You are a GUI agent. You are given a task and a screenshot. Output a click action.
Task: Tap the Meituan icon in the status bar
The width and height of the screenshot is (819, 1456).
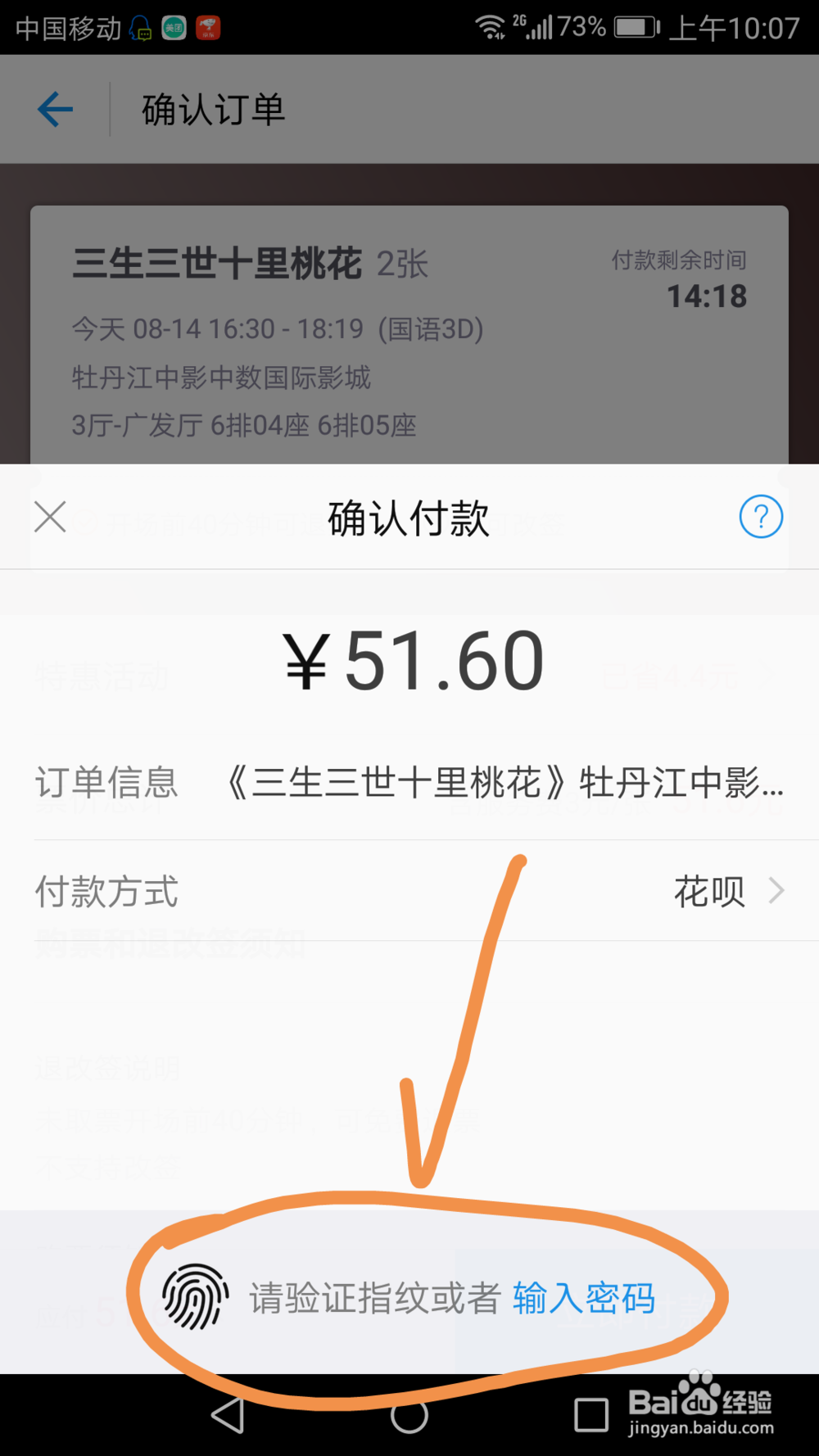coord(174,25)
